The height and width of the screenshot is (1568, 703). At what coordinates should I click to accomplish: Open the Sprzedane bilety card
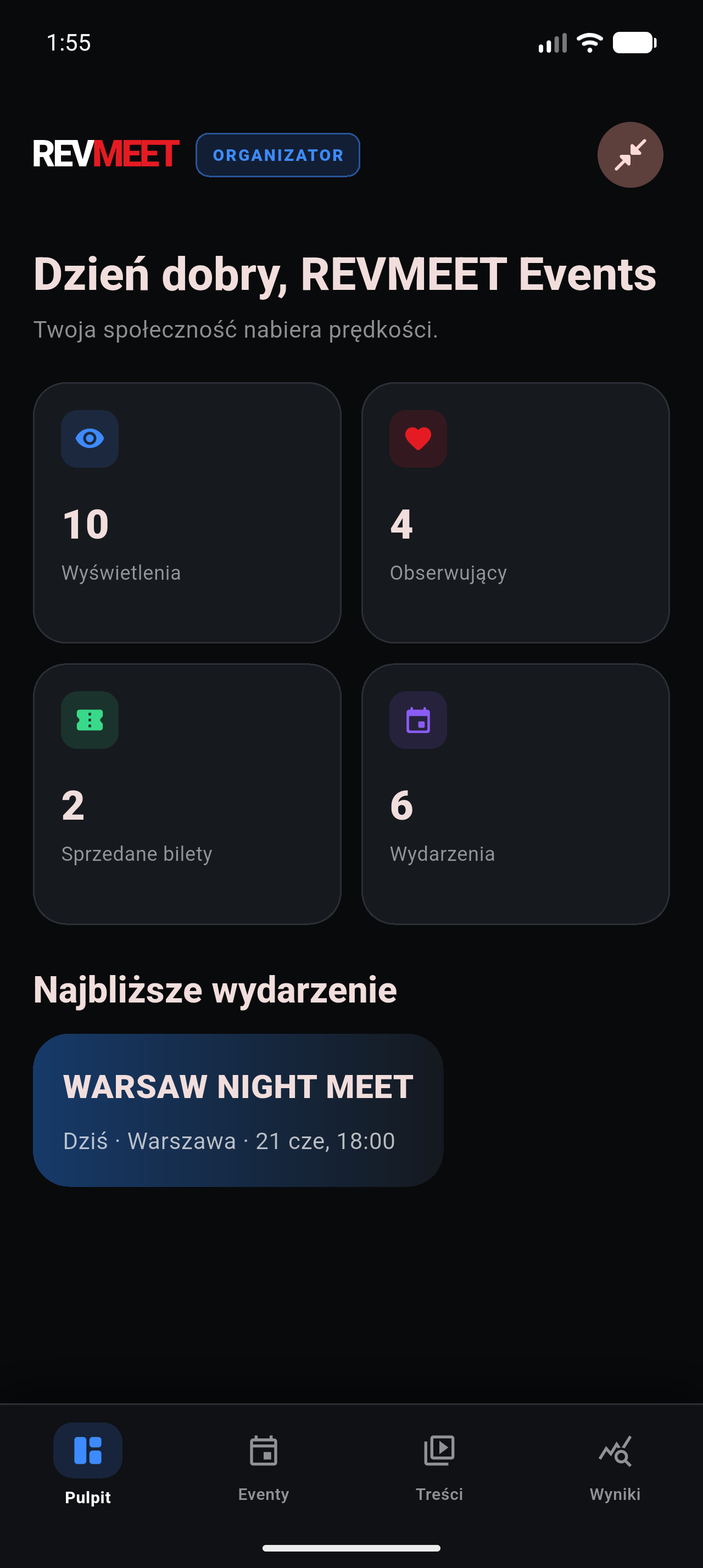point(187,794)
